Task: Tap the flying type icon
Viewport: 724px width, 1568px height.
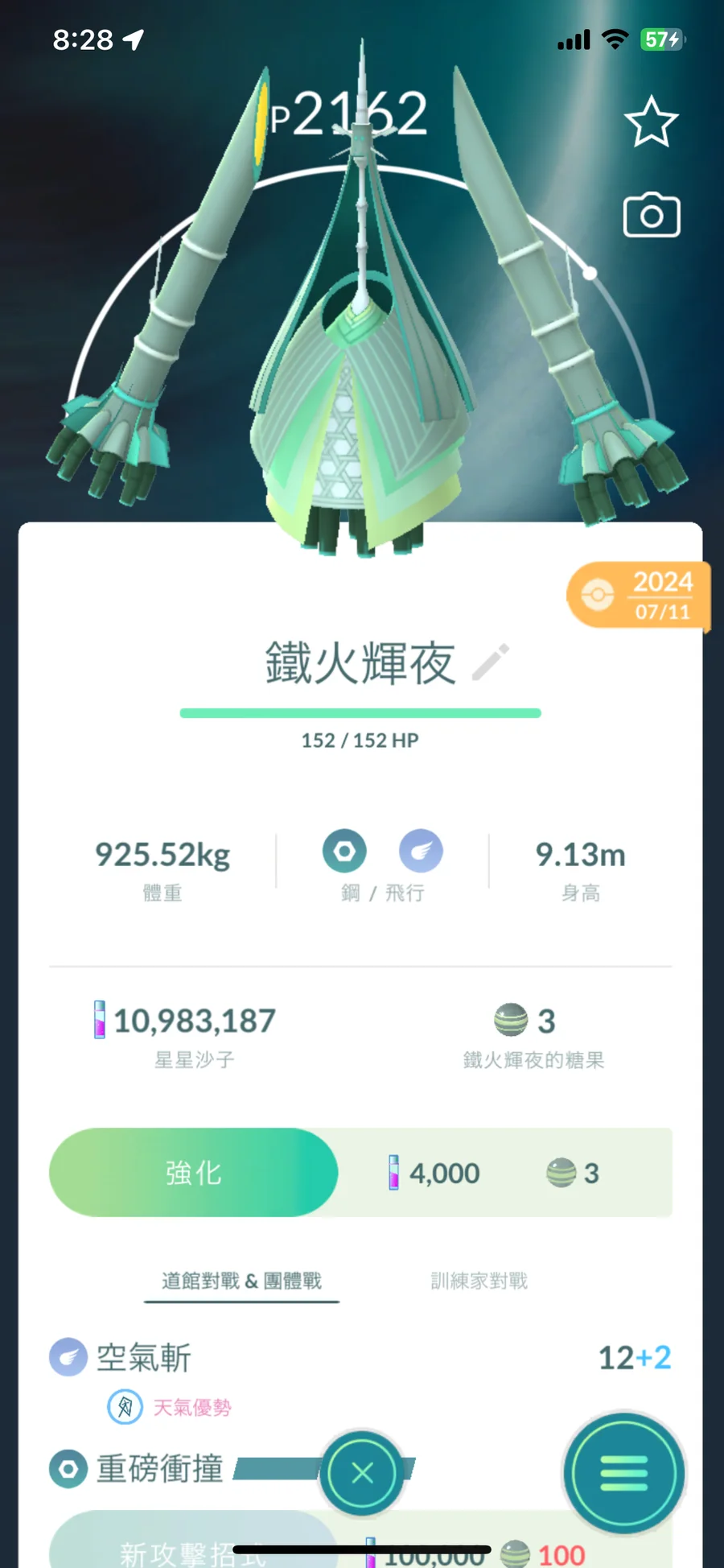Action: (x=421, y=851)
